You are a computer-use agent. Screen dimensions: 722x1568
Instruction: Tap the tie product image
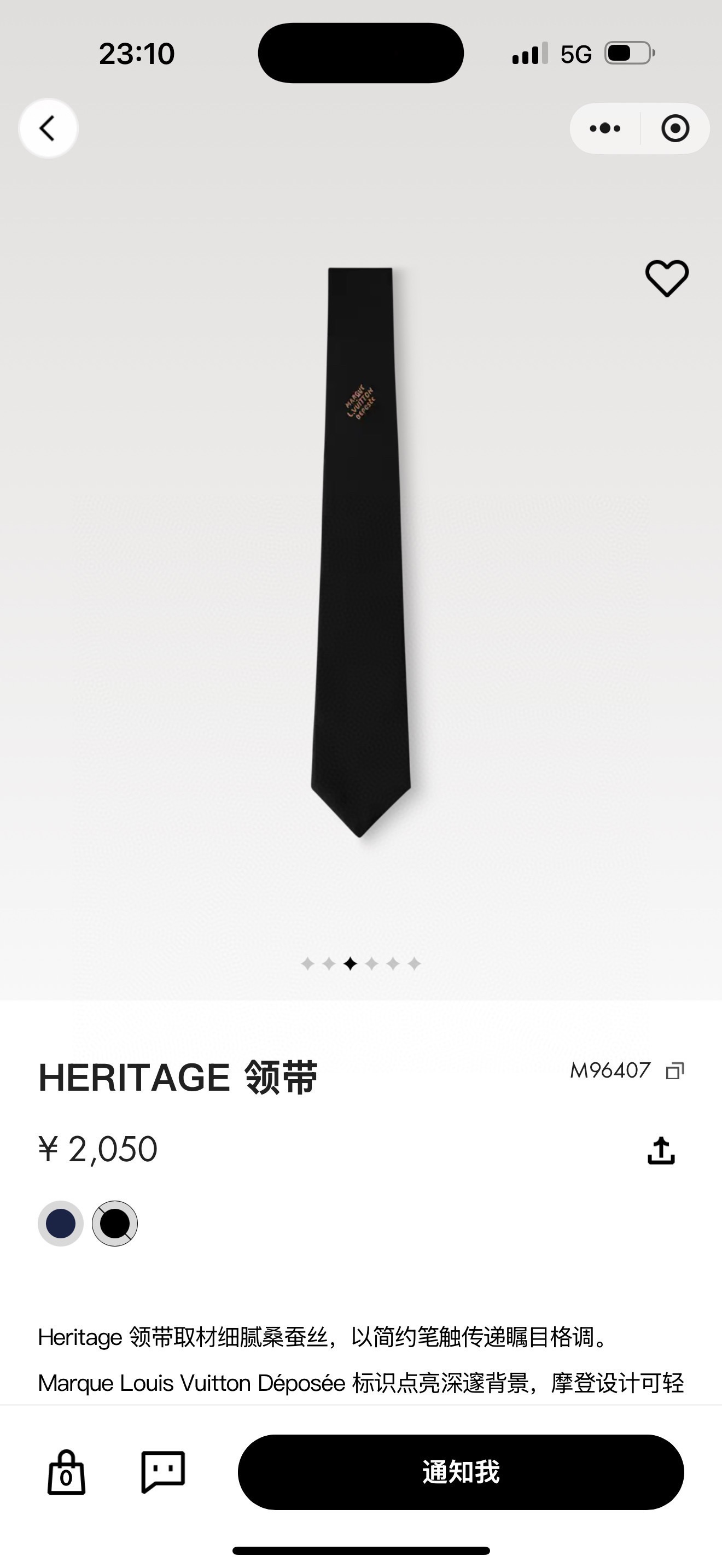click(x=360, y=548)
